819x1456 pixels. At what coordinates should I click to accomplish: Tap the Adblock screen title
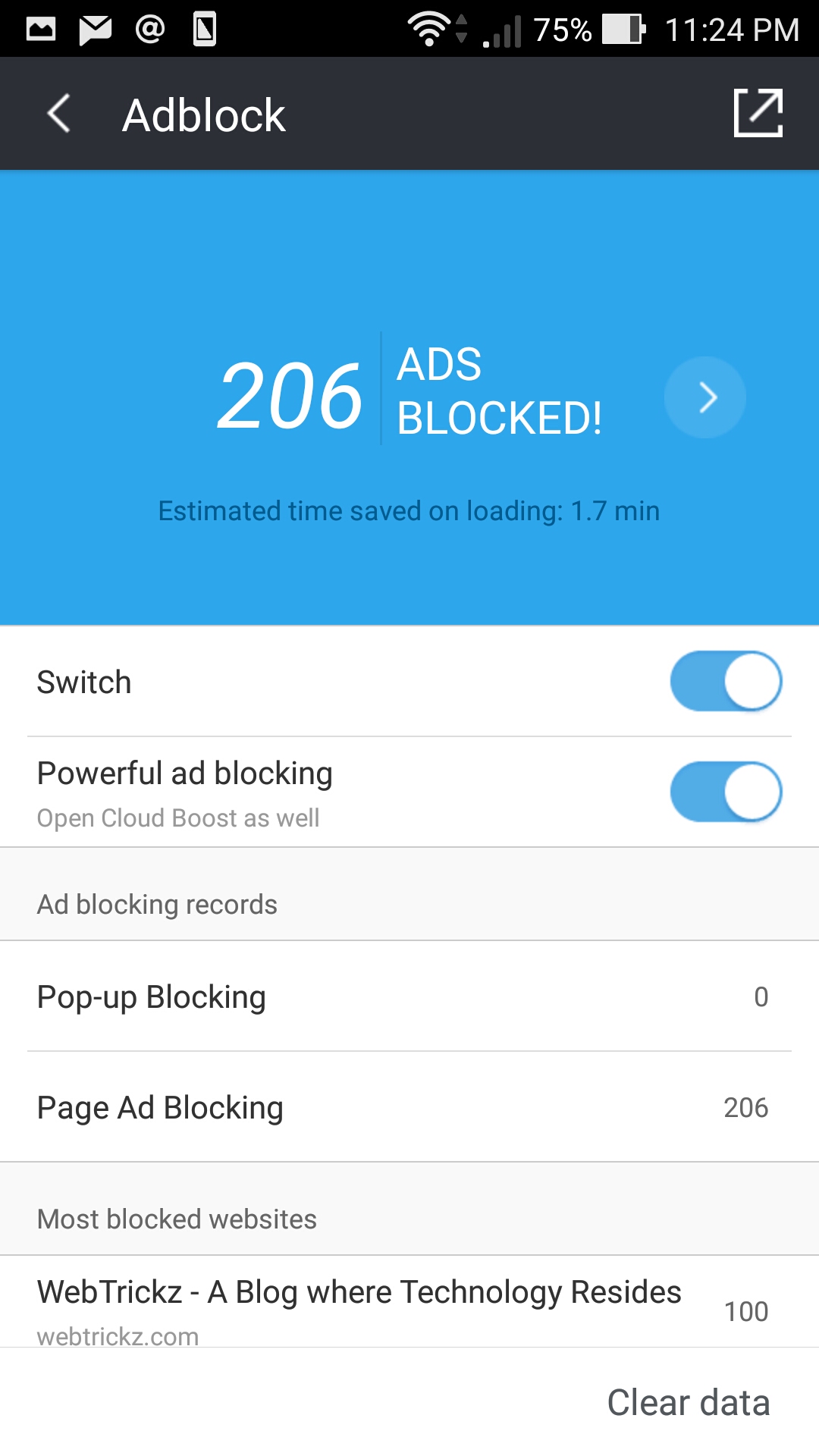[x=204, y=113]
